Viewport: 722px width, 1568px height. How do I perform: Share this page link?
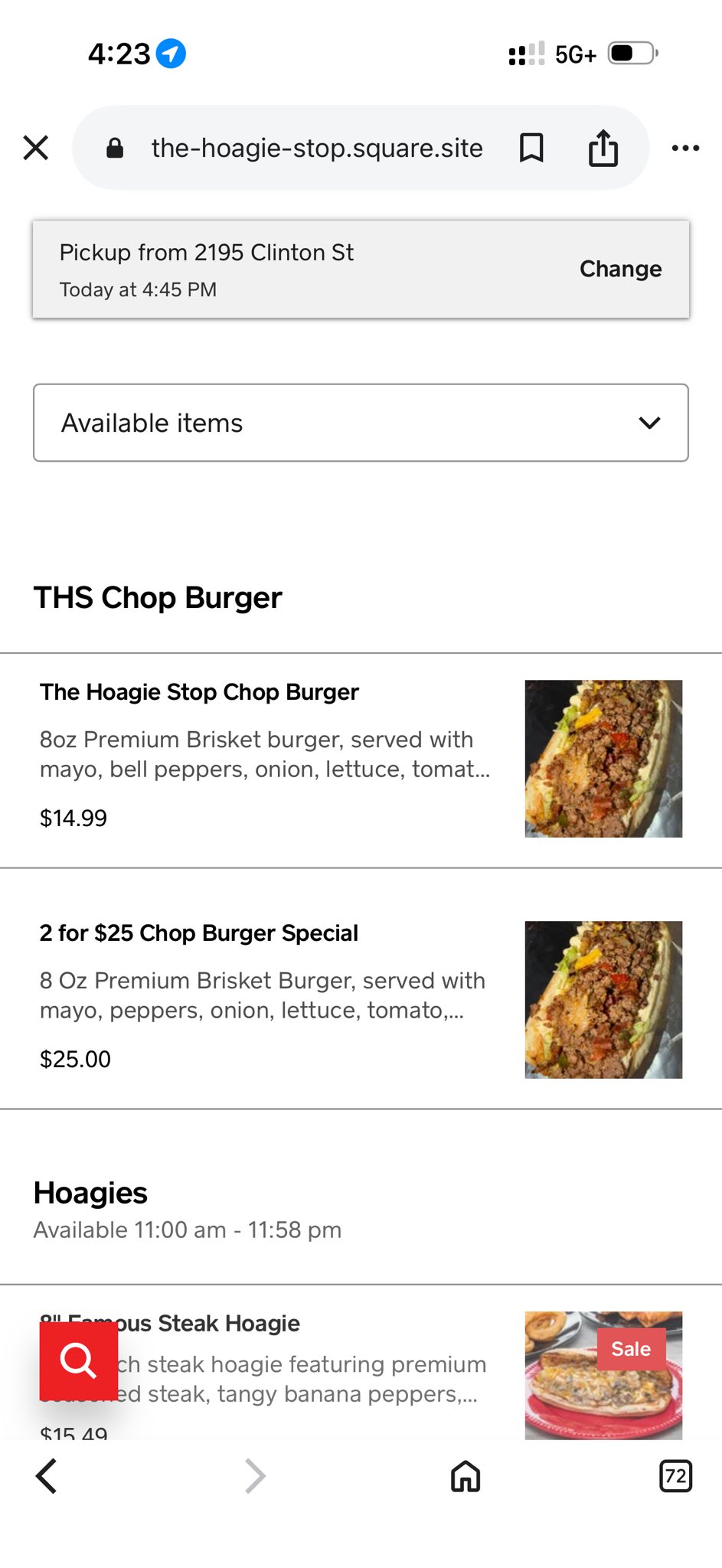coord(603,148)
